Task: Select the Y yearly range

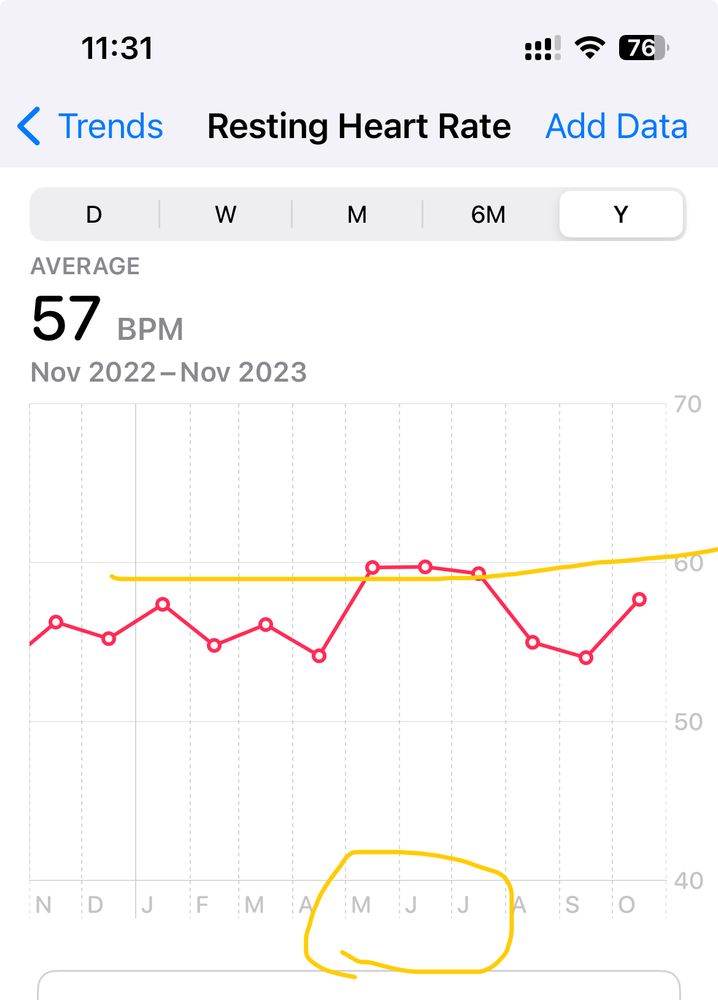Action: 621,214
